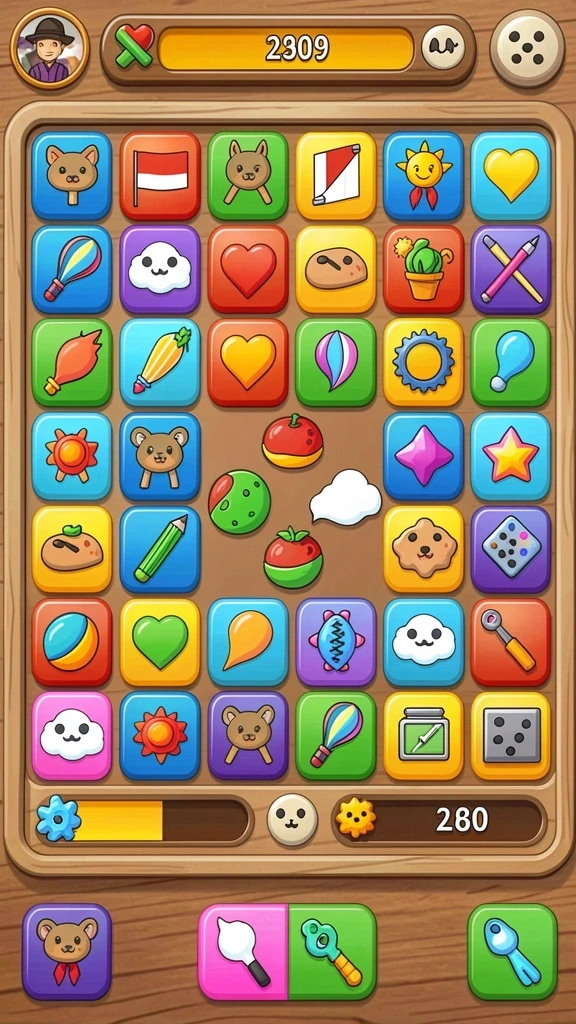Use the teal key booster

332,952
